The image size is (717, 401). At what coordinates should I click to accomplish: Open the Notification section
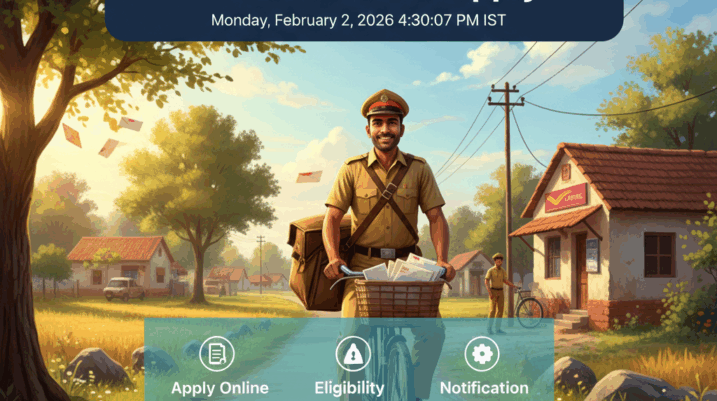pyautogui.click(x=484, y=366)
